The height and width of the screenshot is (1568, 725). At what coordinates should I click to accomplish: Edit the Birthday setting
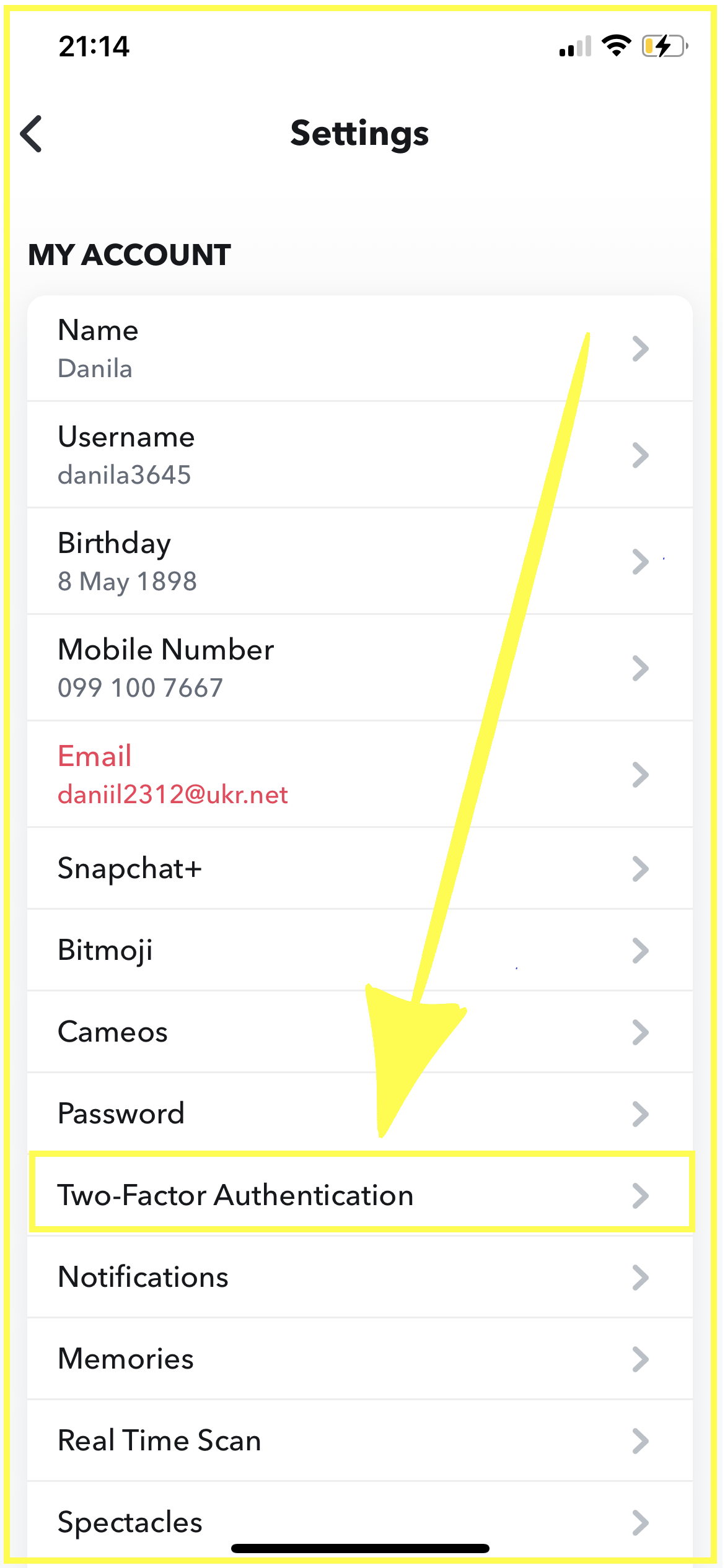(x=360, y=562)
